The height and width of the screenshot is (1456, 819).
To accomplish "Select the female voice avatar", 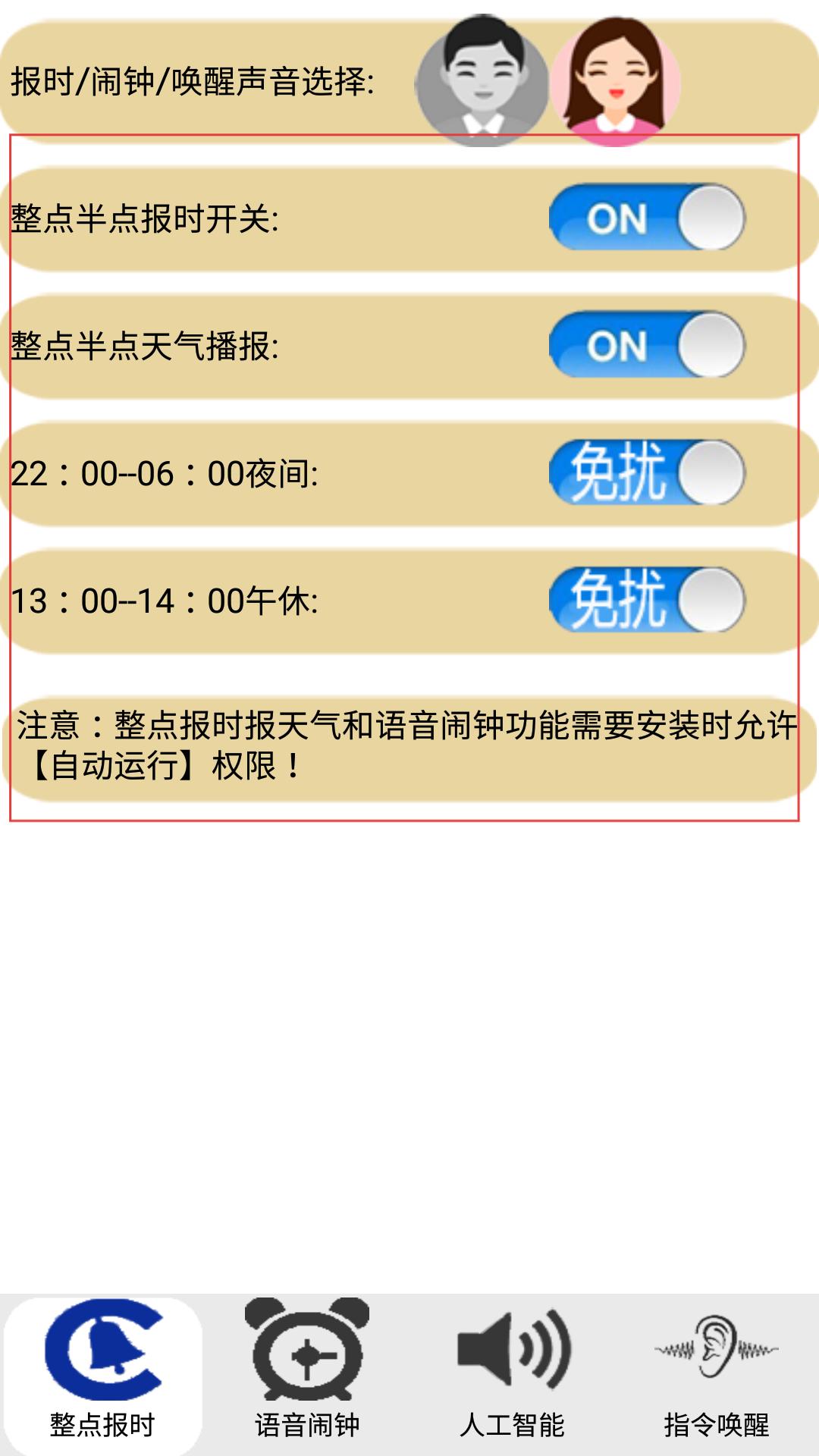I will (x=615, y=80).
